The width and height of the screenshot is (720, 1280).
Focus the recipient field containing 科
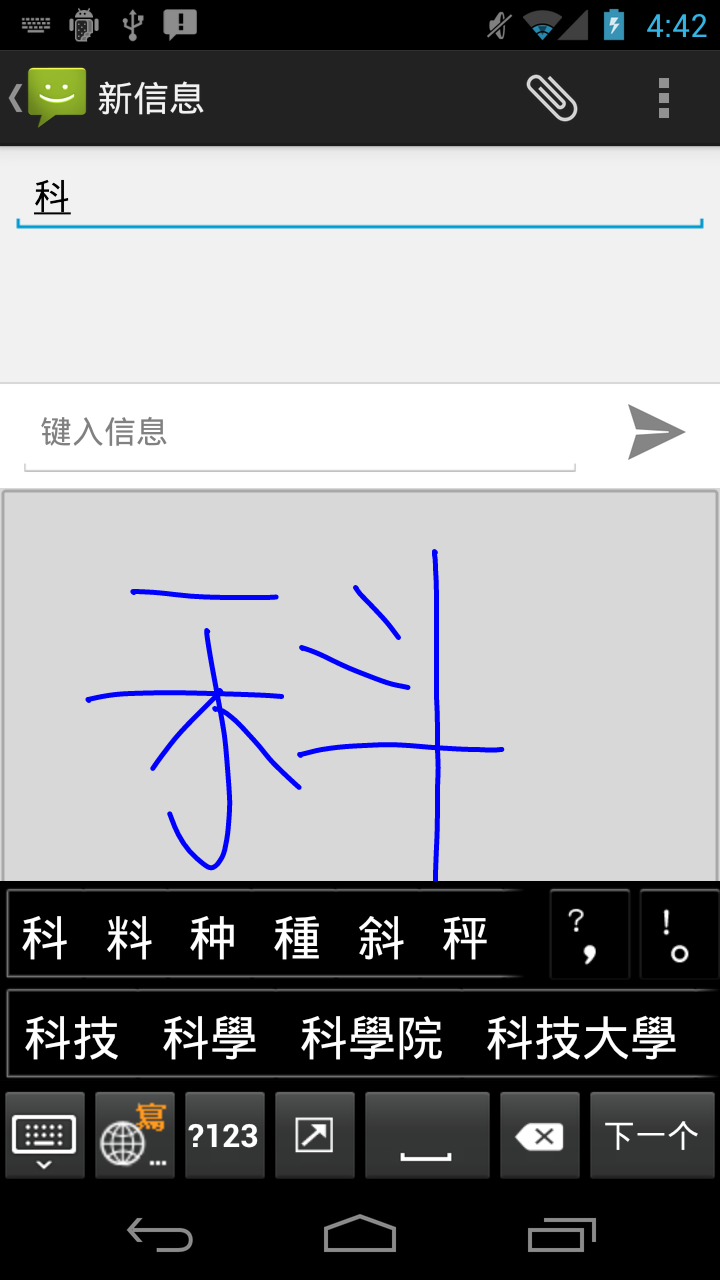point(360,198)
